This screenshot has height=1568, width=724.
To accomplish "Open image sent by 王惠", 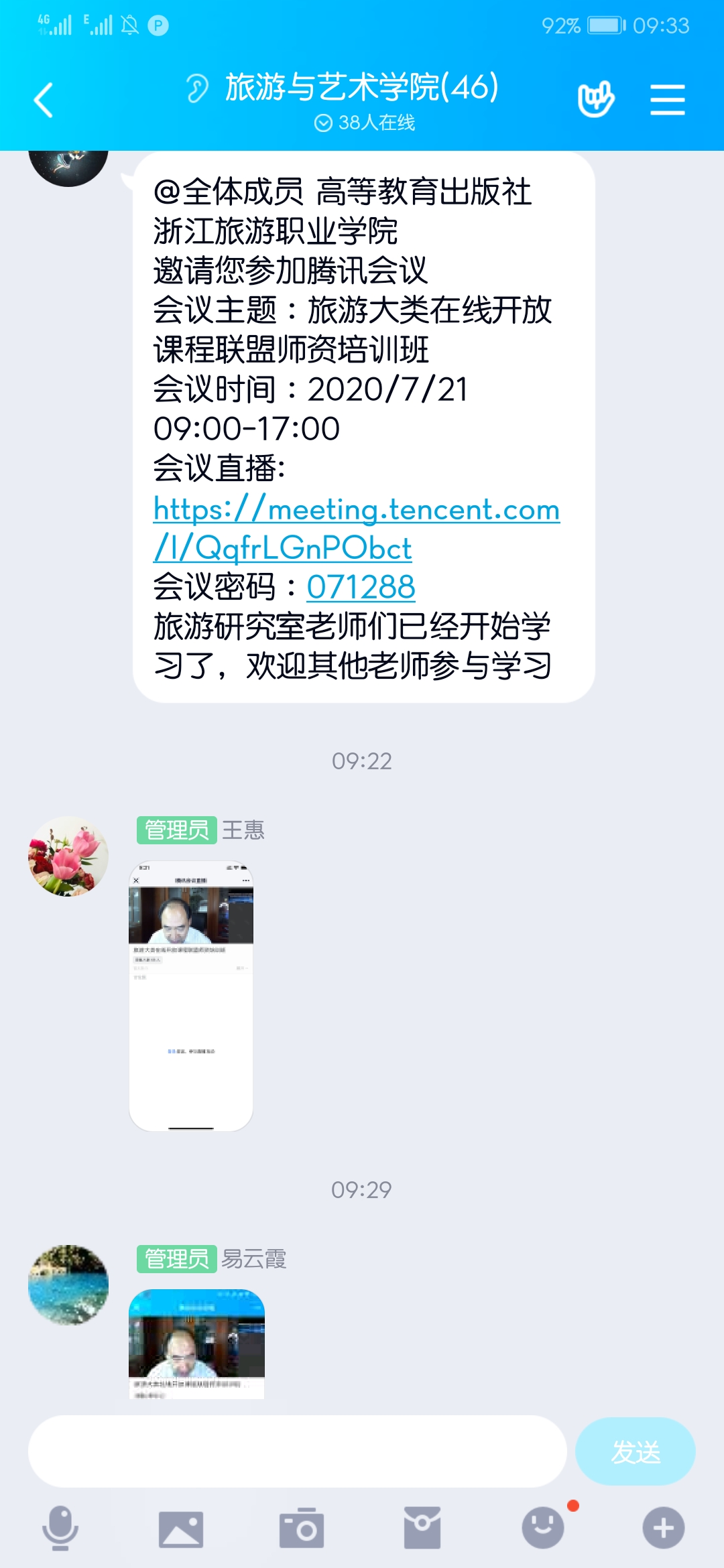I will coord(191,996).
